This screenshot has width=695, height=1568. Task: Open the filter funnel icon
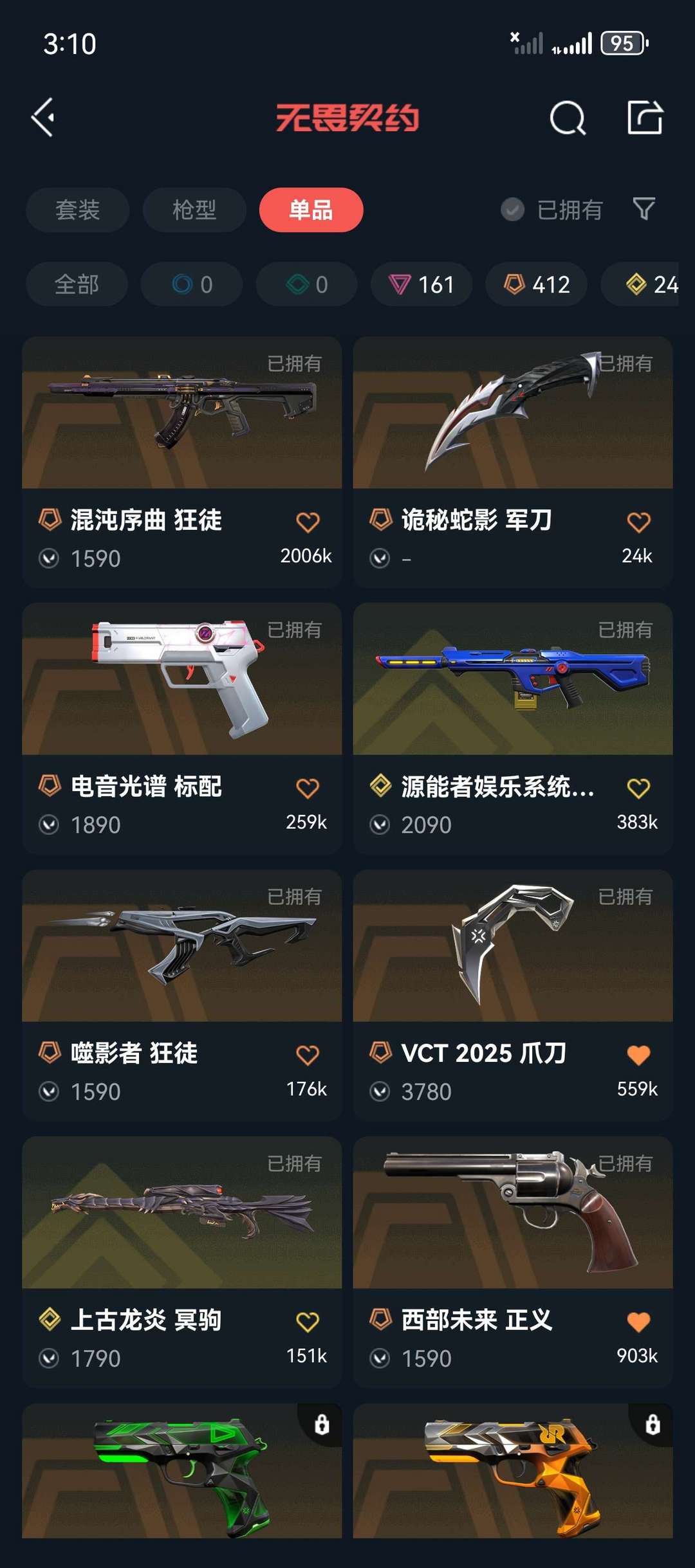[x=644, y=208]
